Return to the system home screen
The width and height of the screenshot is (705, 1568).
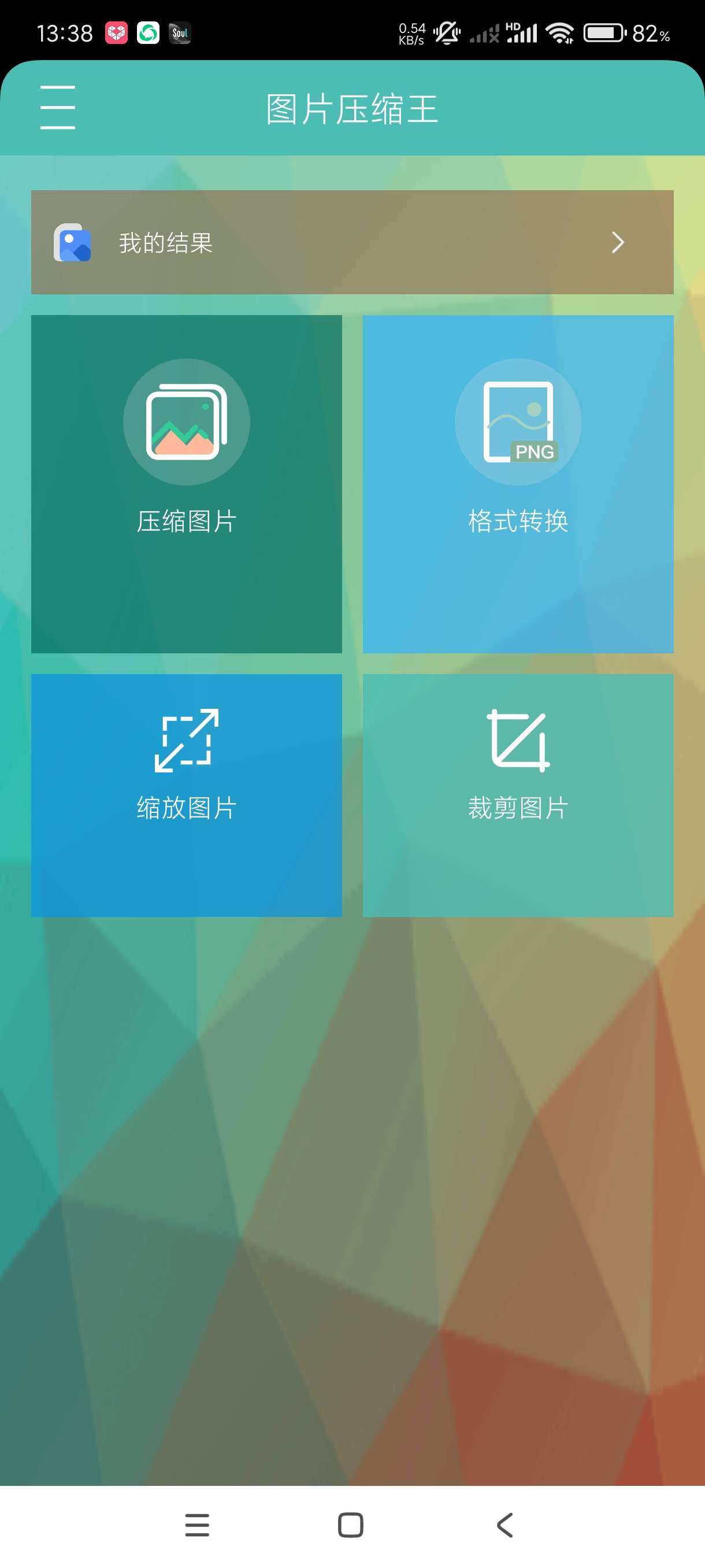click(350, 1525)
